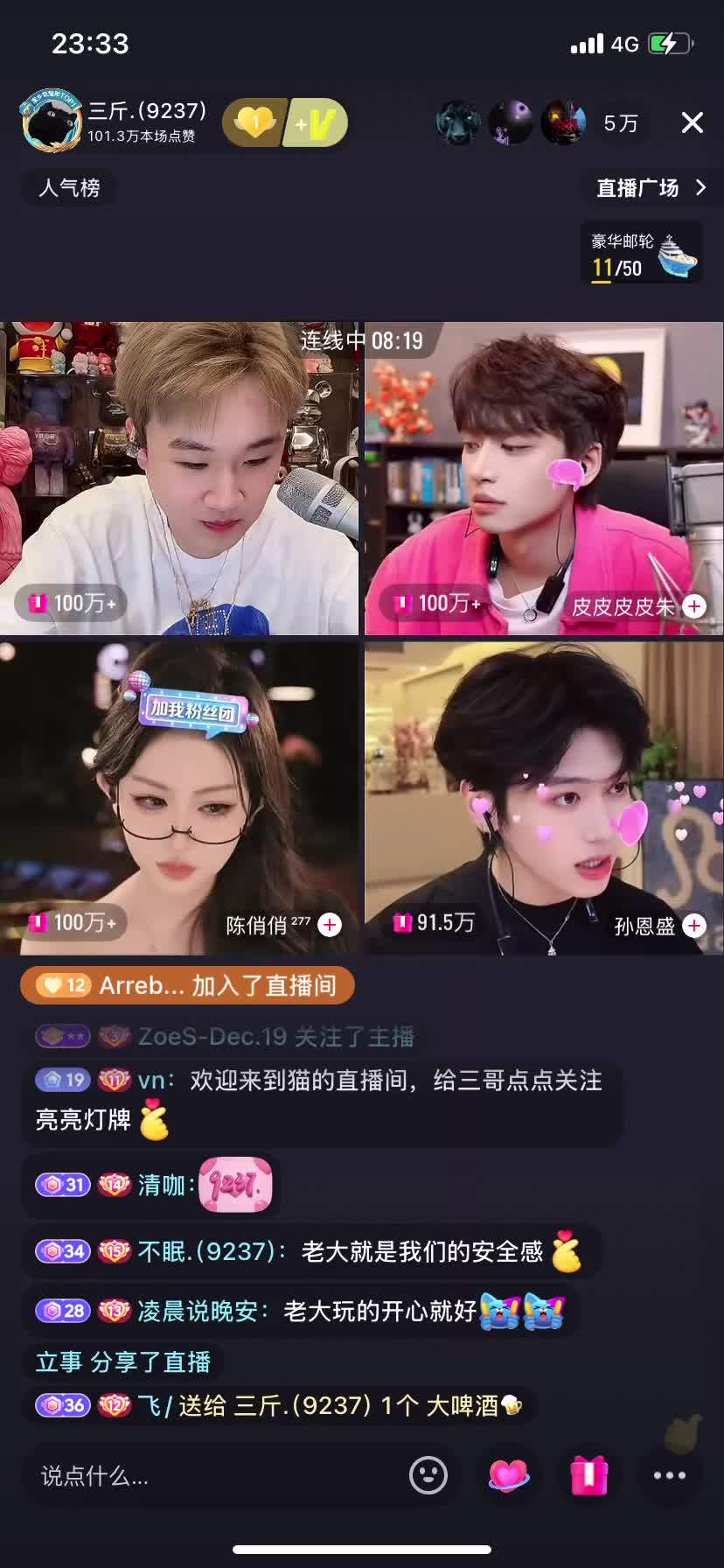
Task: Send a heart planet like
Action: coord(508,1476)
